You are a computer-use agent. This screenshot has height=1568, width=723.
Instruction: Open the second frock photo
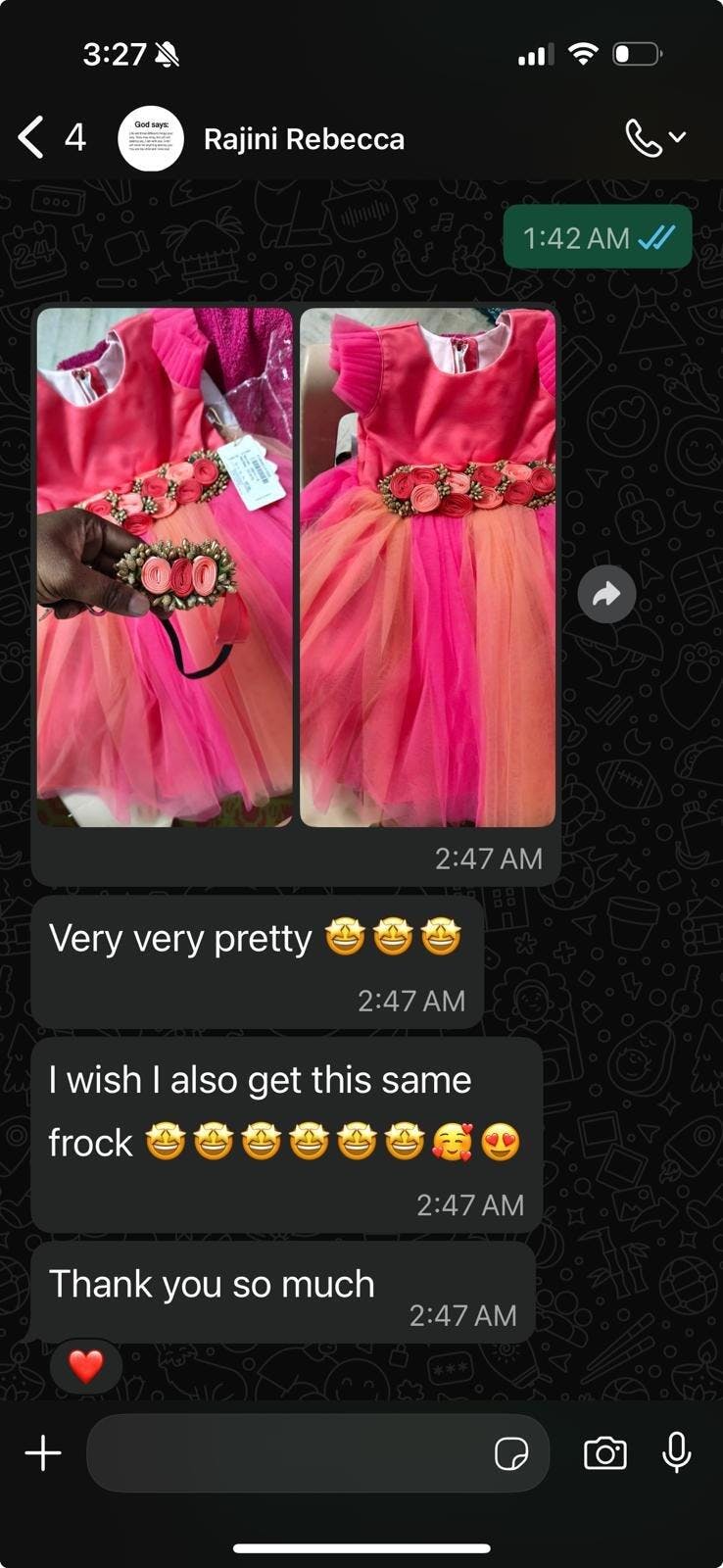coord(427,567)
